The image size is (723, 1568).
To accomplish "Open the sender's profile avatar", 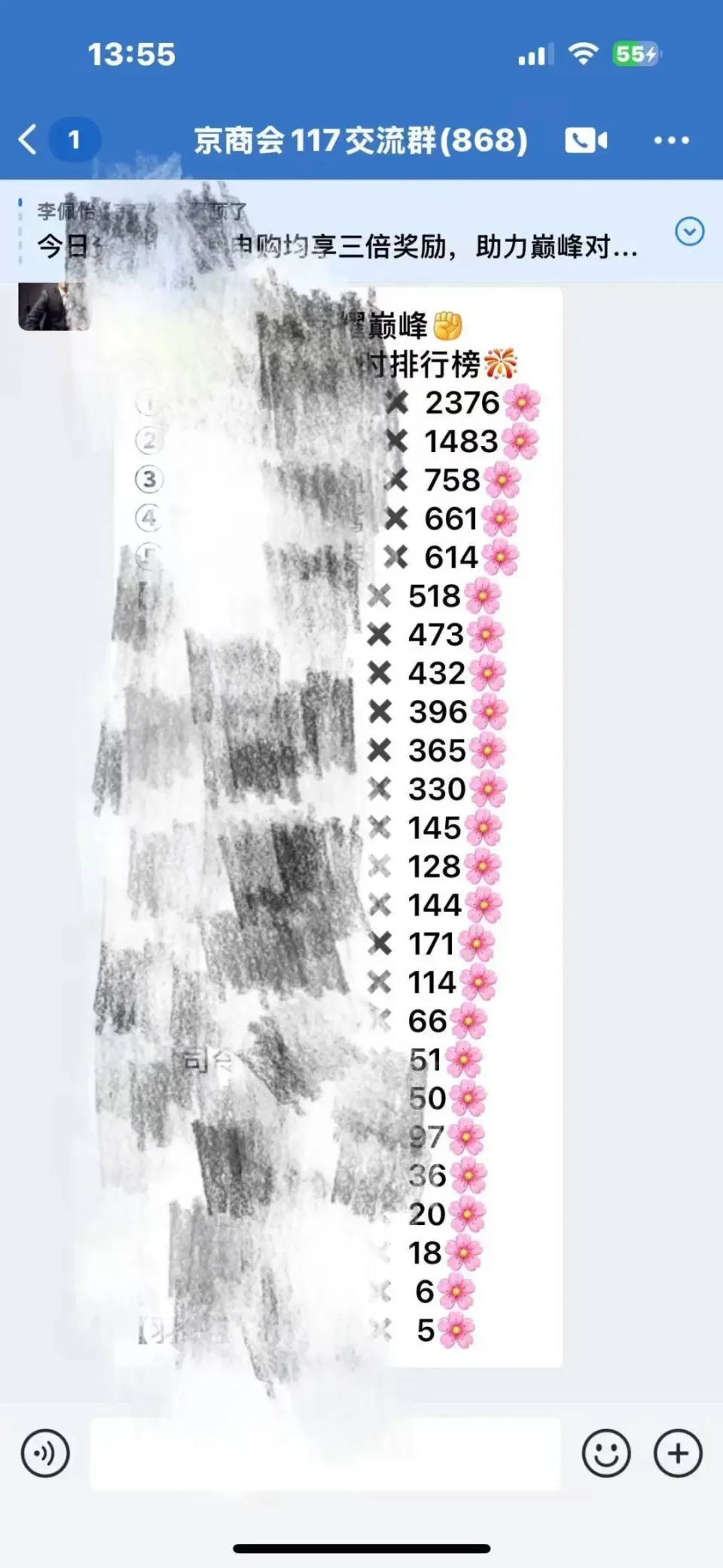I will coord(53,307).
